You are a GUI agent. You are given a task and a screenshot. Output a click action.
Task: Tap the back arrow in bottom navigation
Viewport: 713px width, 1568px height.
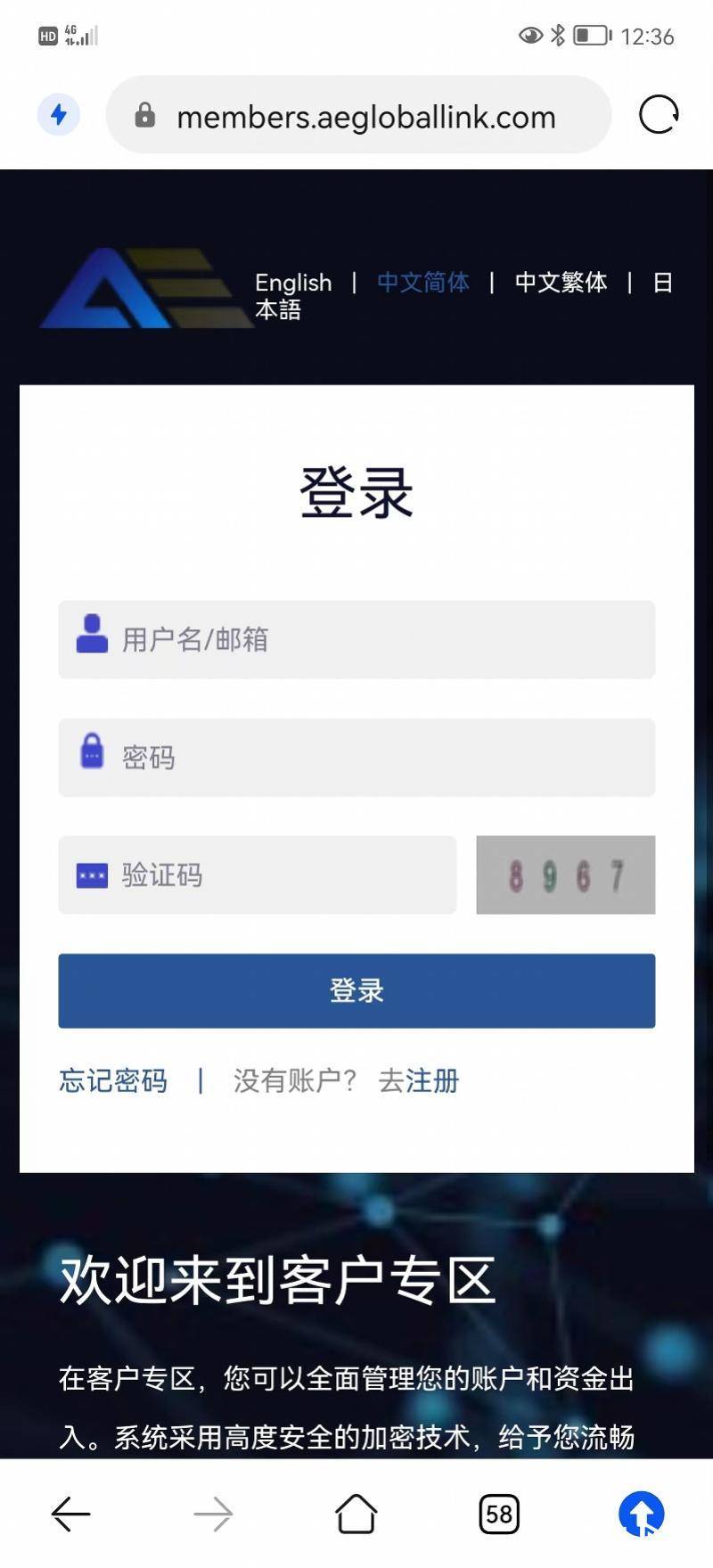[x=69, y=1513]
